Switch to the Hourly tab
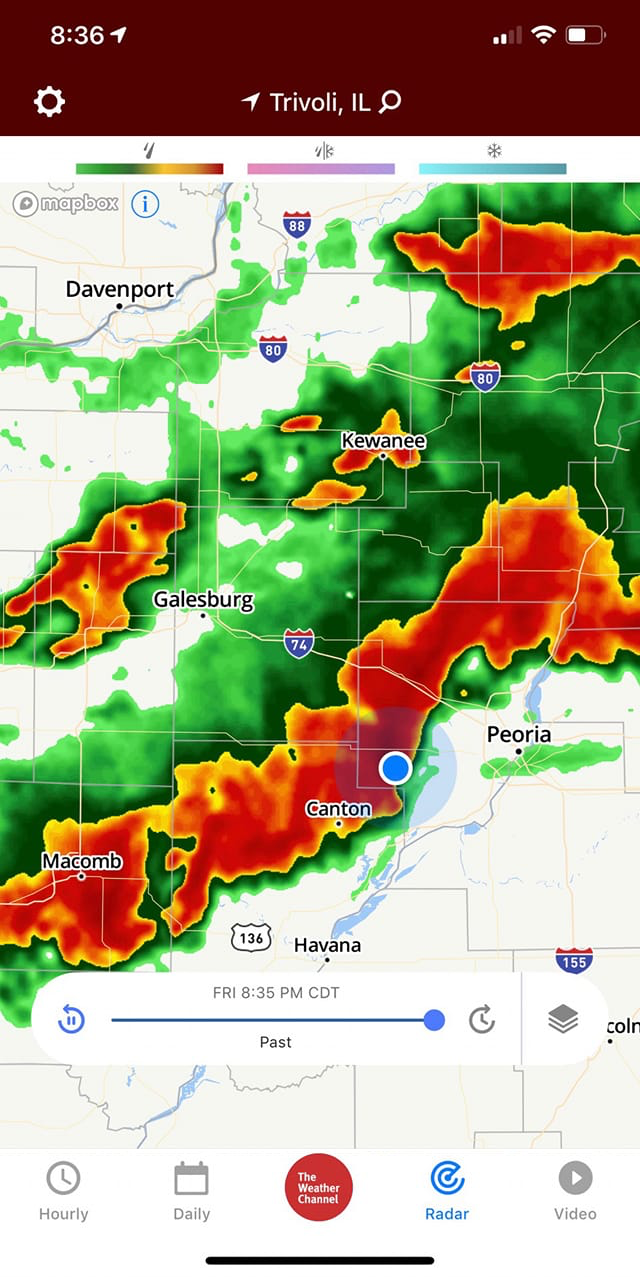Viewport: 640px width, 1277px height. (63, 1192)
